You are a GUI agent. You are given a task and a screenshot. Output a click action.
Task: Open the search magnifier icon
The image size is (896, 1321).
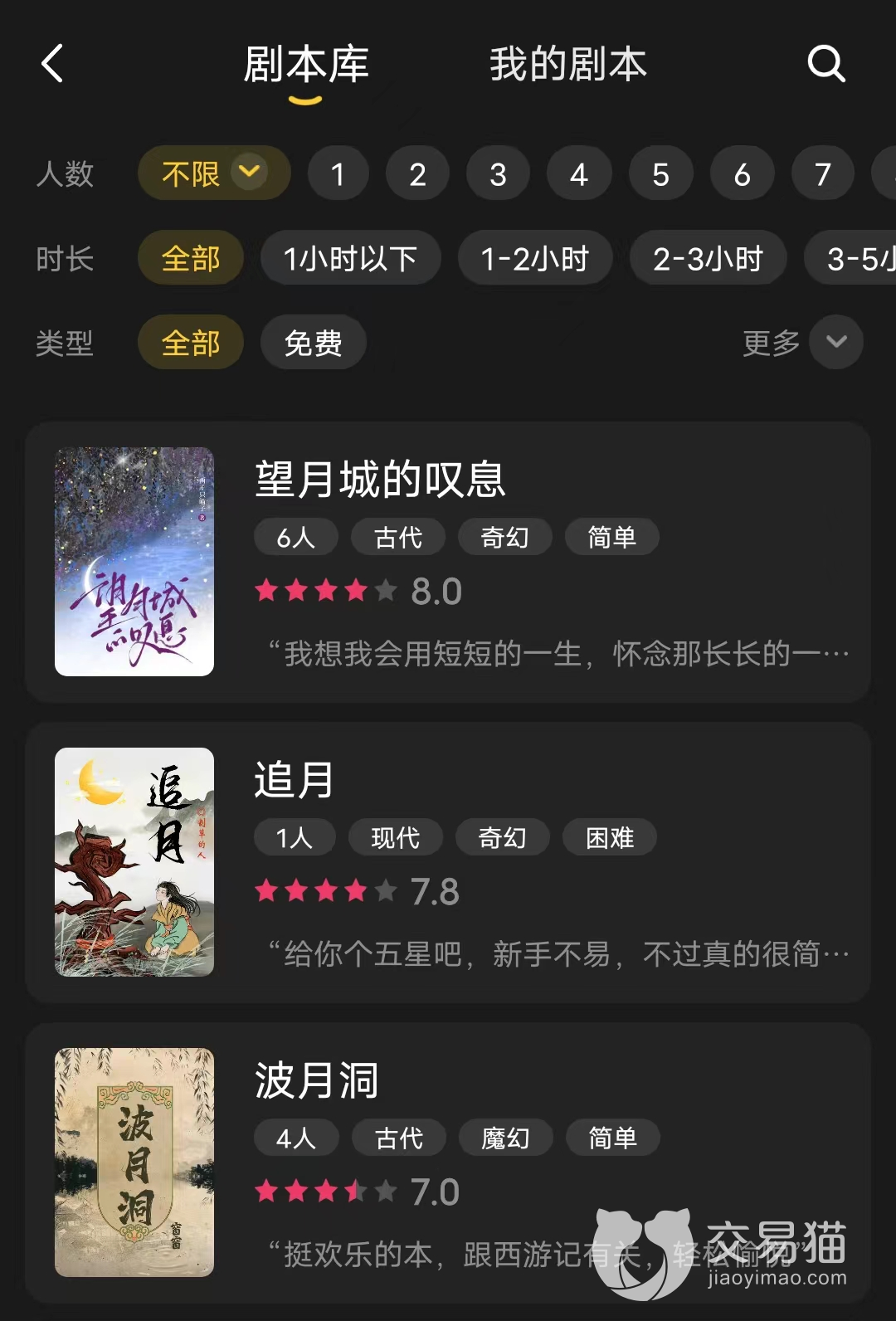pyautogui.click(x=826, y=64)
